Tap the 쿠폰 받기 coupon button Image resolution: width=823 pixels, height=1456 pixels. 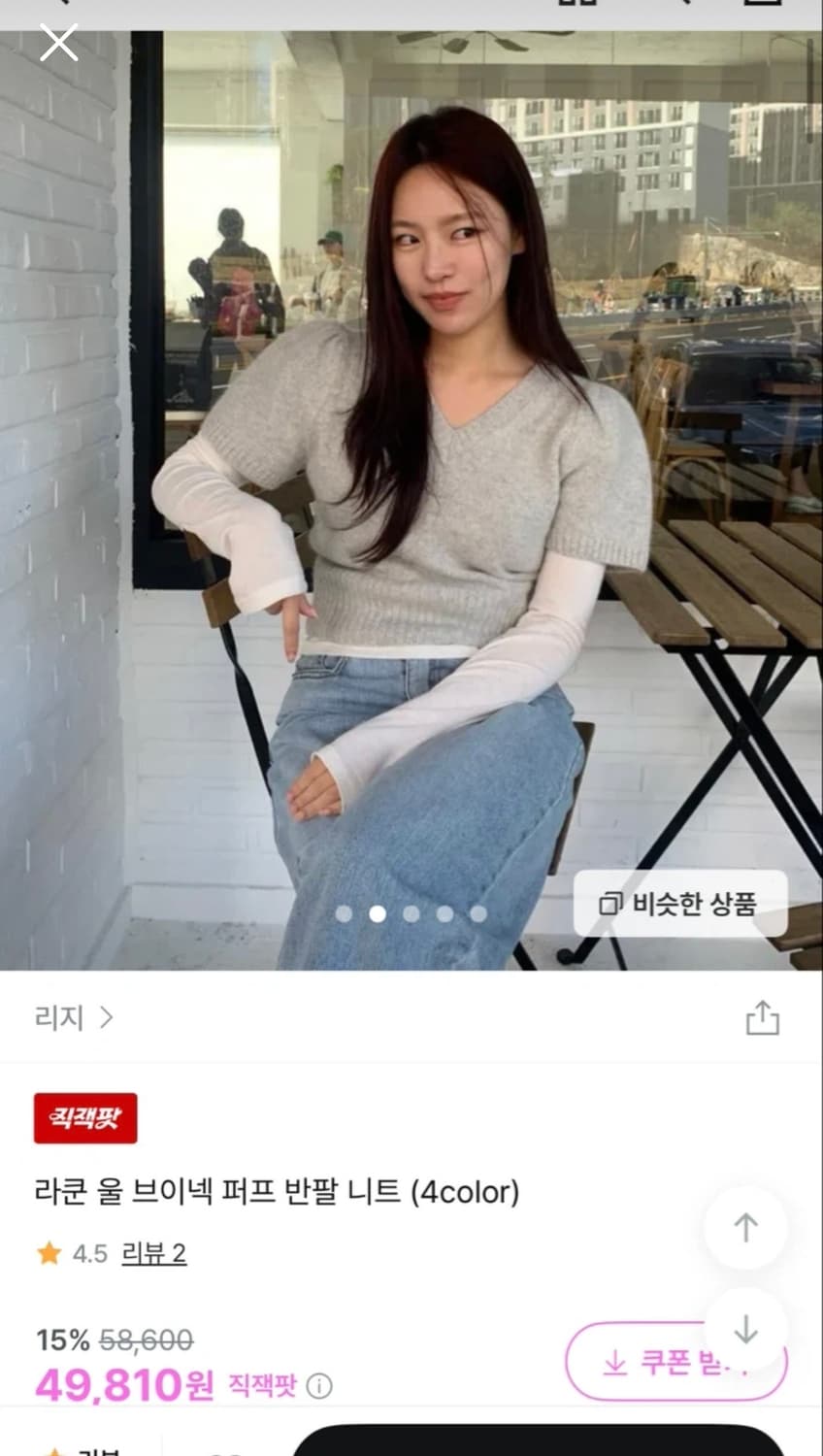click(675, 1363)
